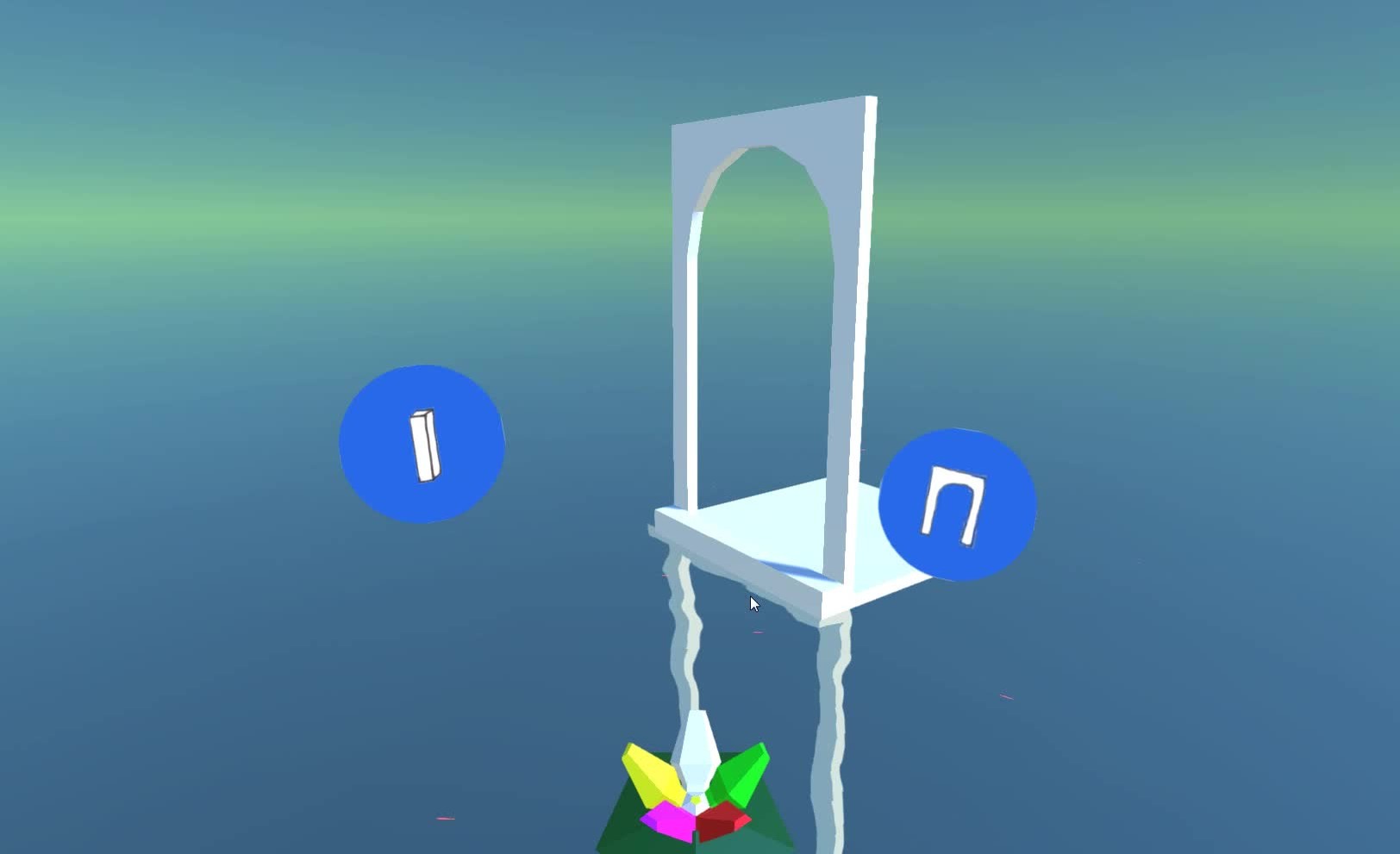Select the arch shape button
Screen dimensions: 1400x854
(x=956, y=505)
